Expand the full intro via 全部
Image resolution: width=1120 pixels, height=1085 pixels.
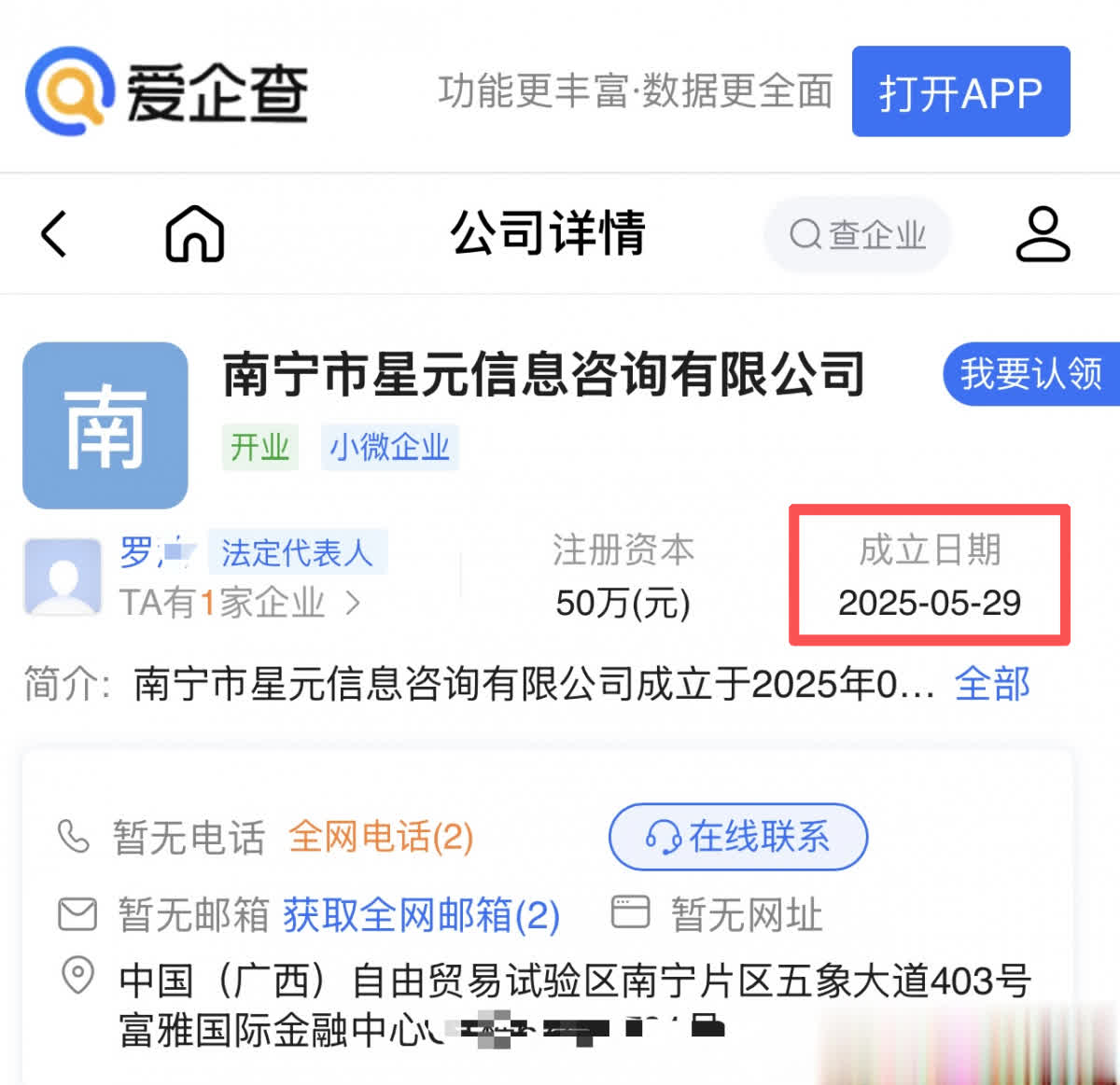coord(991,684)
